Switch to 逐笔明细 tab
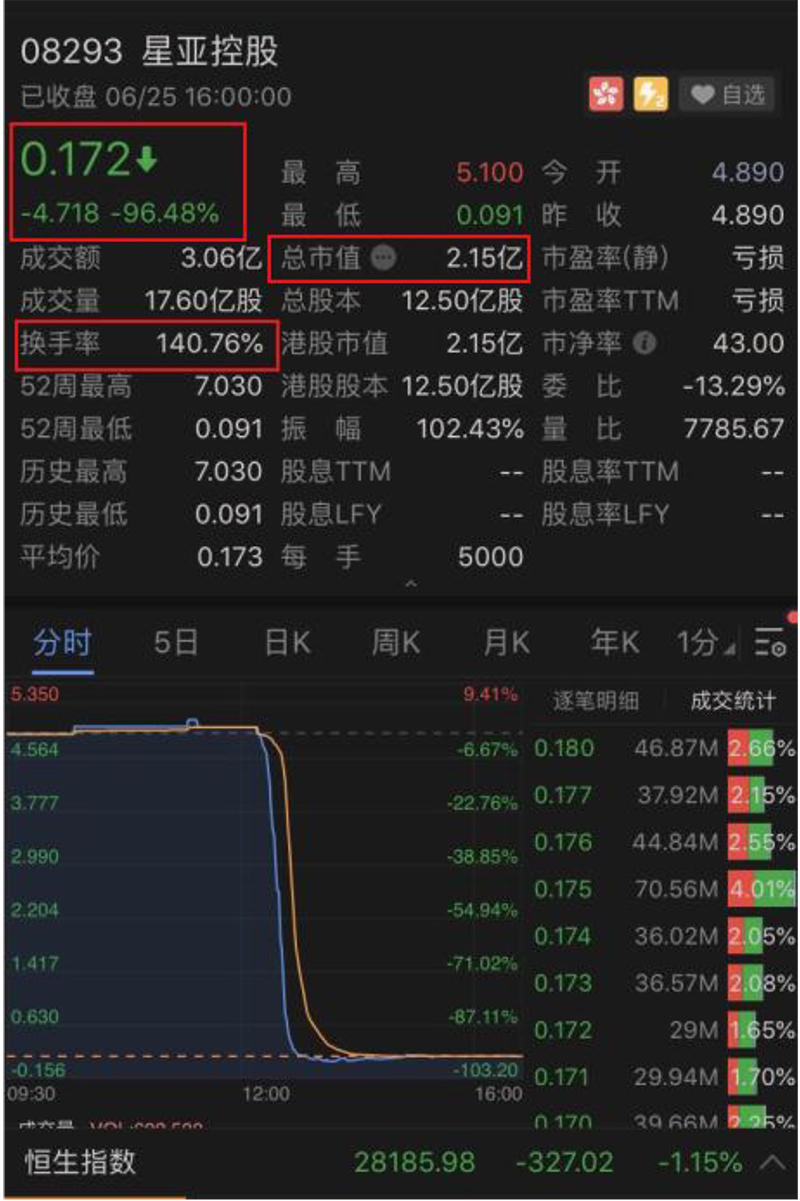 596,701
